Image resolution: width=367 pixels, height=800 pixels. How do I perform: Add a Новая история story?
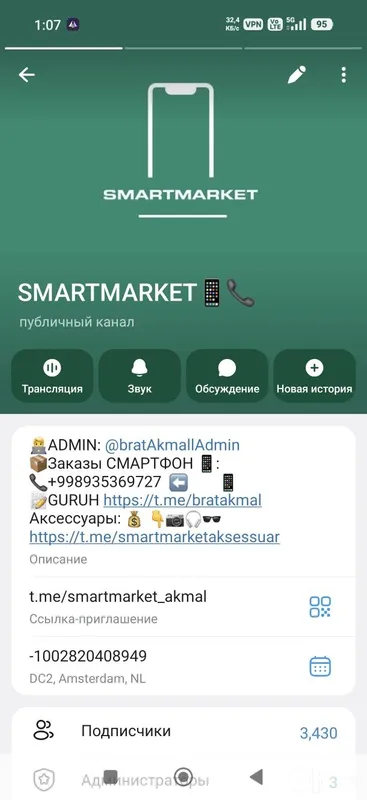coord(314,376)
